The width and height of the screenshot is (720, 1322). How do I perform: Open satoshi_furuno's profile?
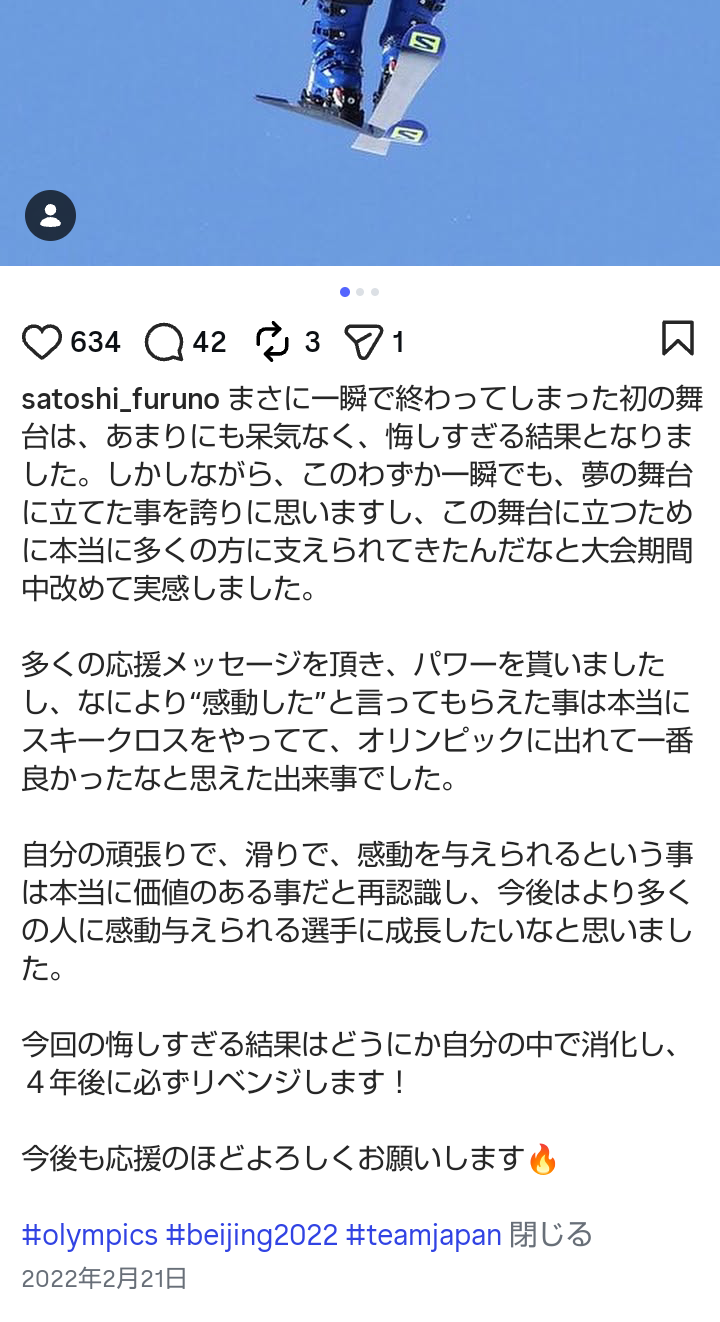coord(120,400)
